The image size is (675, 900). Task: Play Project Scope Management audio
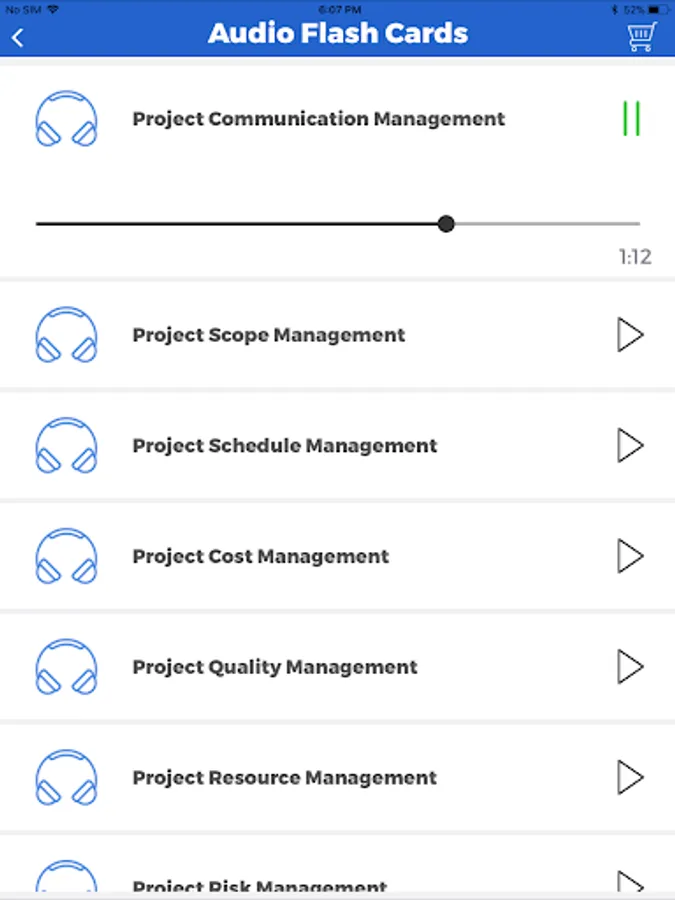tap(630, 335)
